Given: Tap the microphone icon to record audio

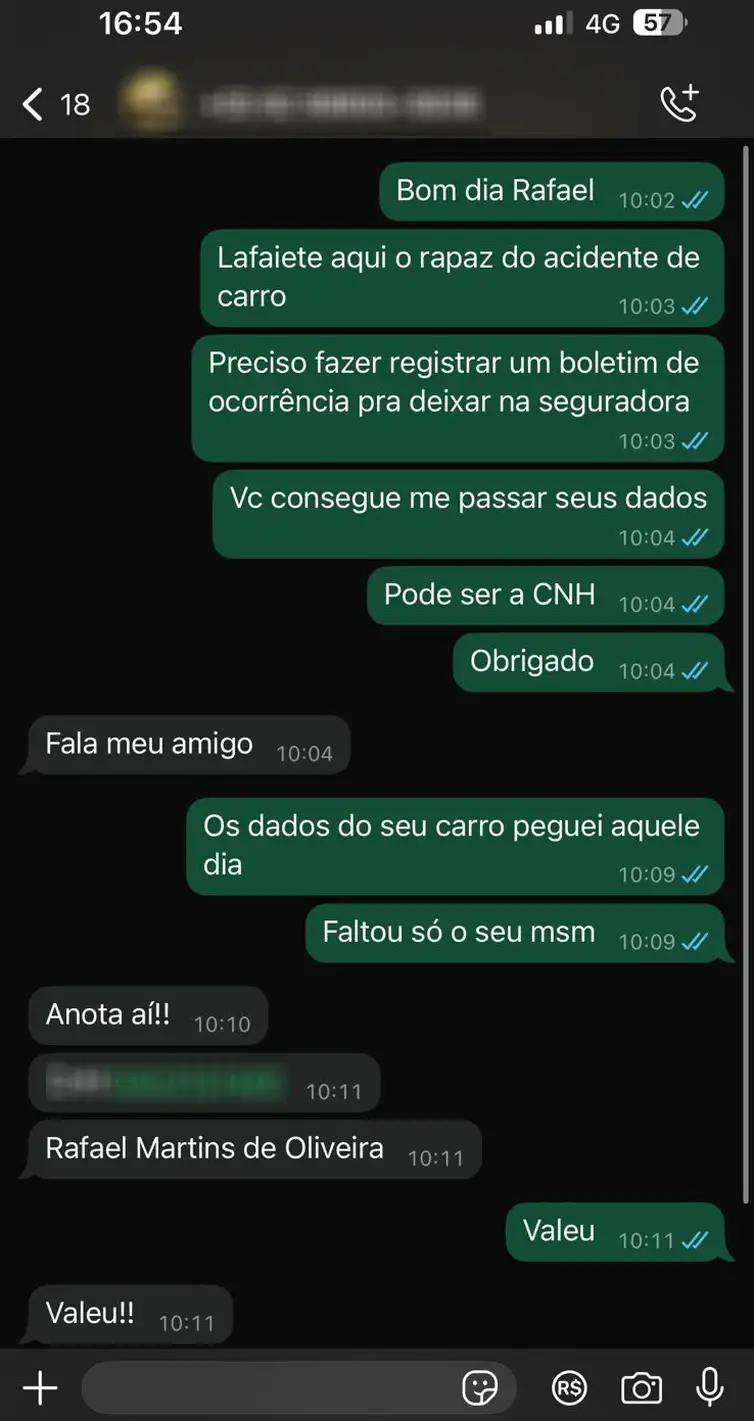Looking at the screenshot, I should (710, 1388).
